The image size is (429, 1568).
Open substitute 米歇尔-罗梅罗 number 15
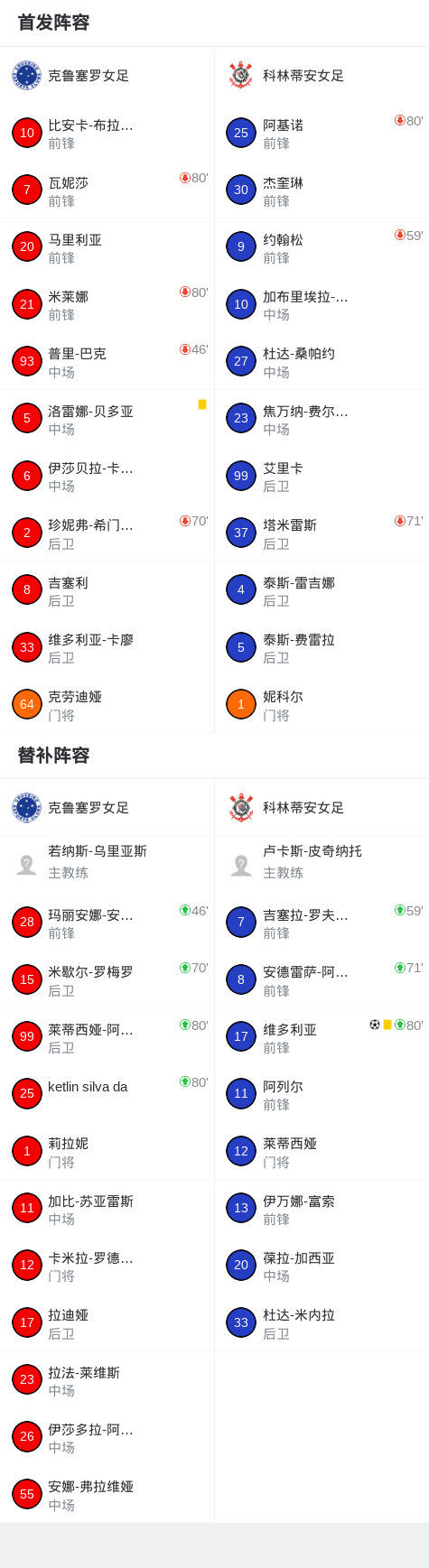pyautogui.click(x=107, y=979)
